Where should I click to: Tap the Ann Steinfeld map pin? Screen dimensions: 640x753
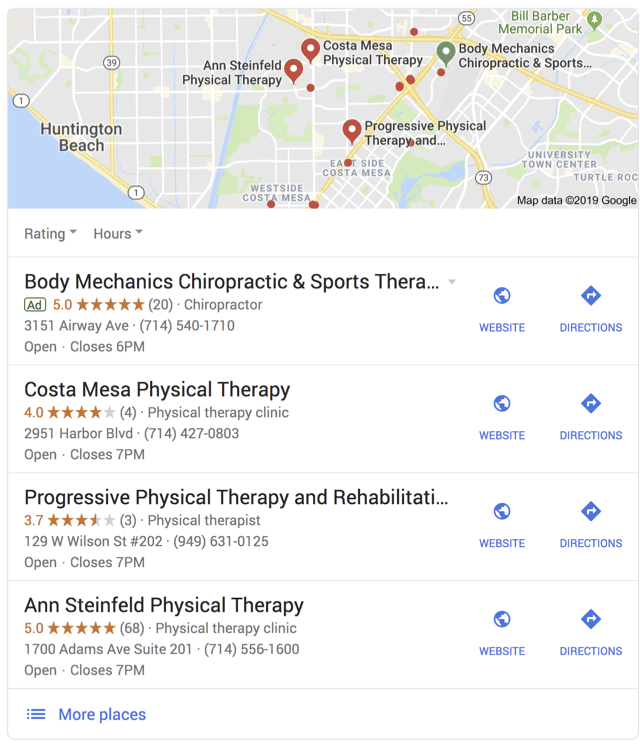293,69
